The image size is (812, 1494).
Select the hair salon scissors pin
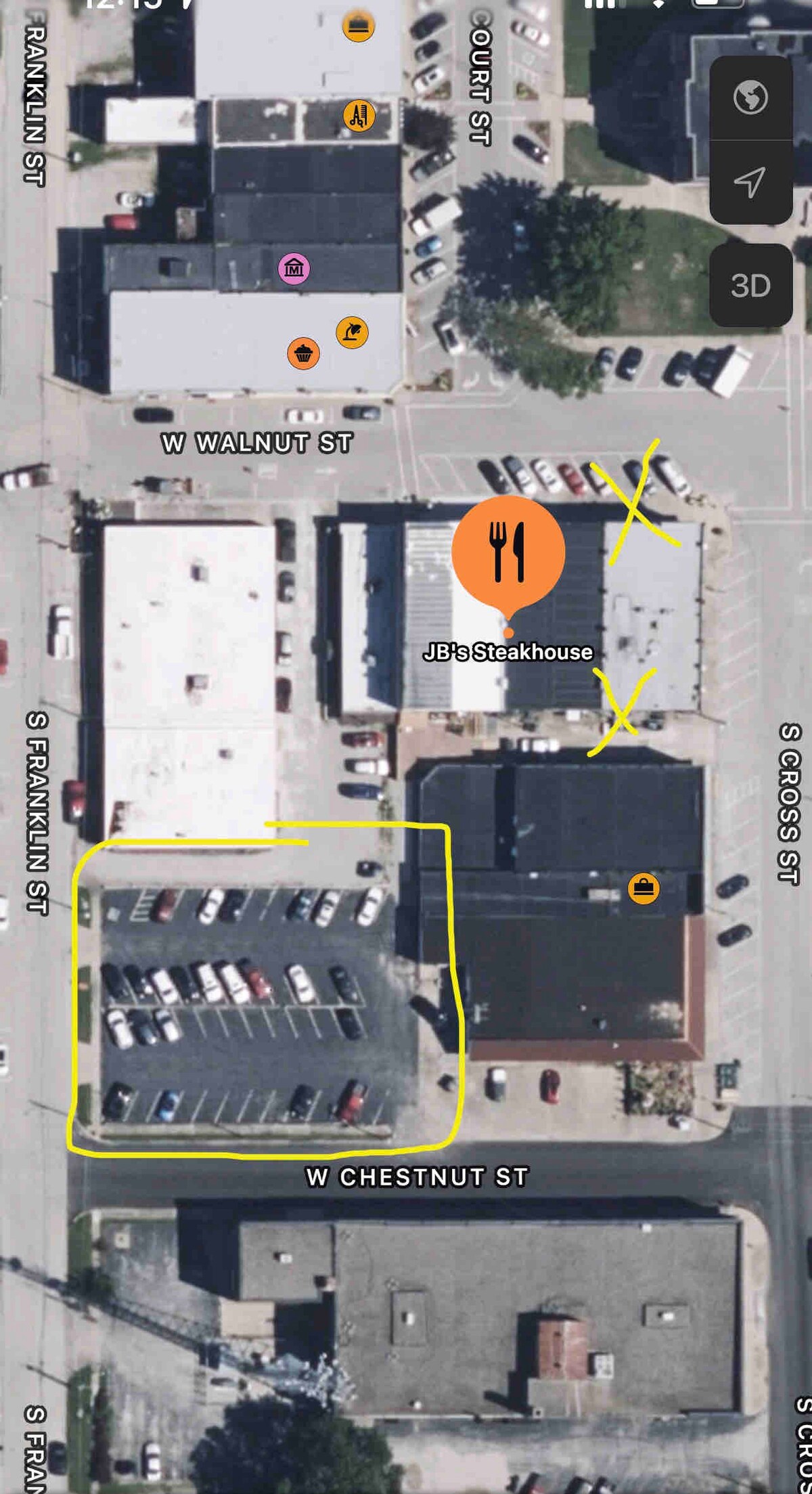[x=359, y=116]
